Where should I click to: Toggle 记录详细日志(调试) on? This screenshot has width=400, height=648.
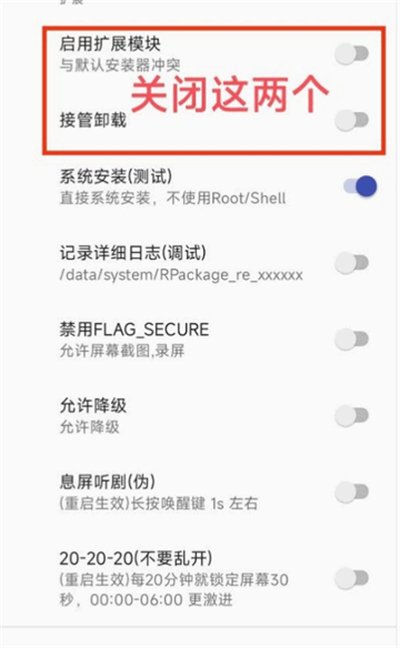[x=352, y=263]
